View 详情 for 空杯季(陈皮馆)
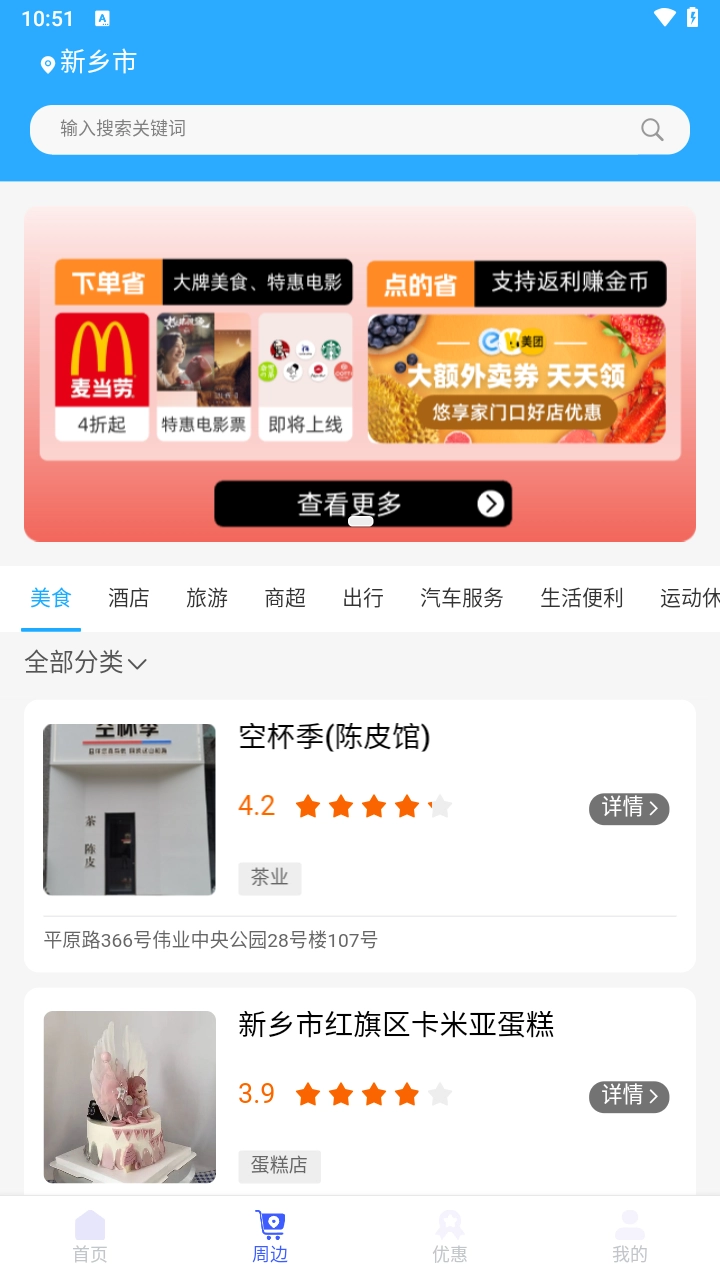The height and width of the screenshot is (1280, 720). [x=629, y=808]
